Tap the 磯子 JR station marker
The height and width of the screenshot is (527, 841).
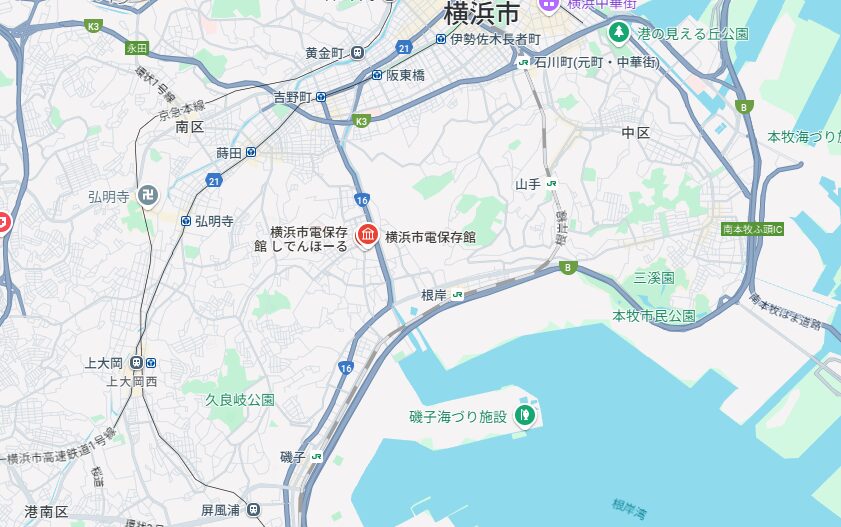(317, 456)
